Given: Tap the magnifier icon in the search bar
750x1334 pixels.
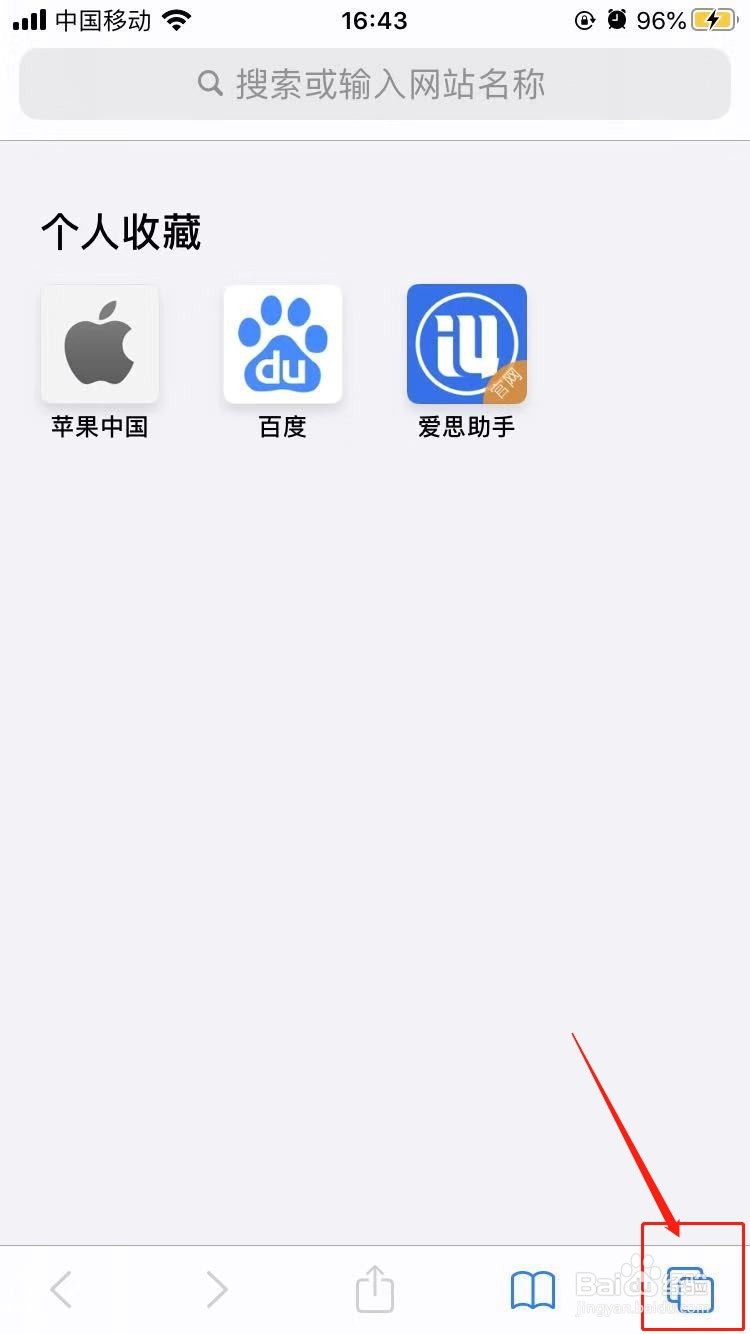Looking at the screenshot, I should (209, 84).
